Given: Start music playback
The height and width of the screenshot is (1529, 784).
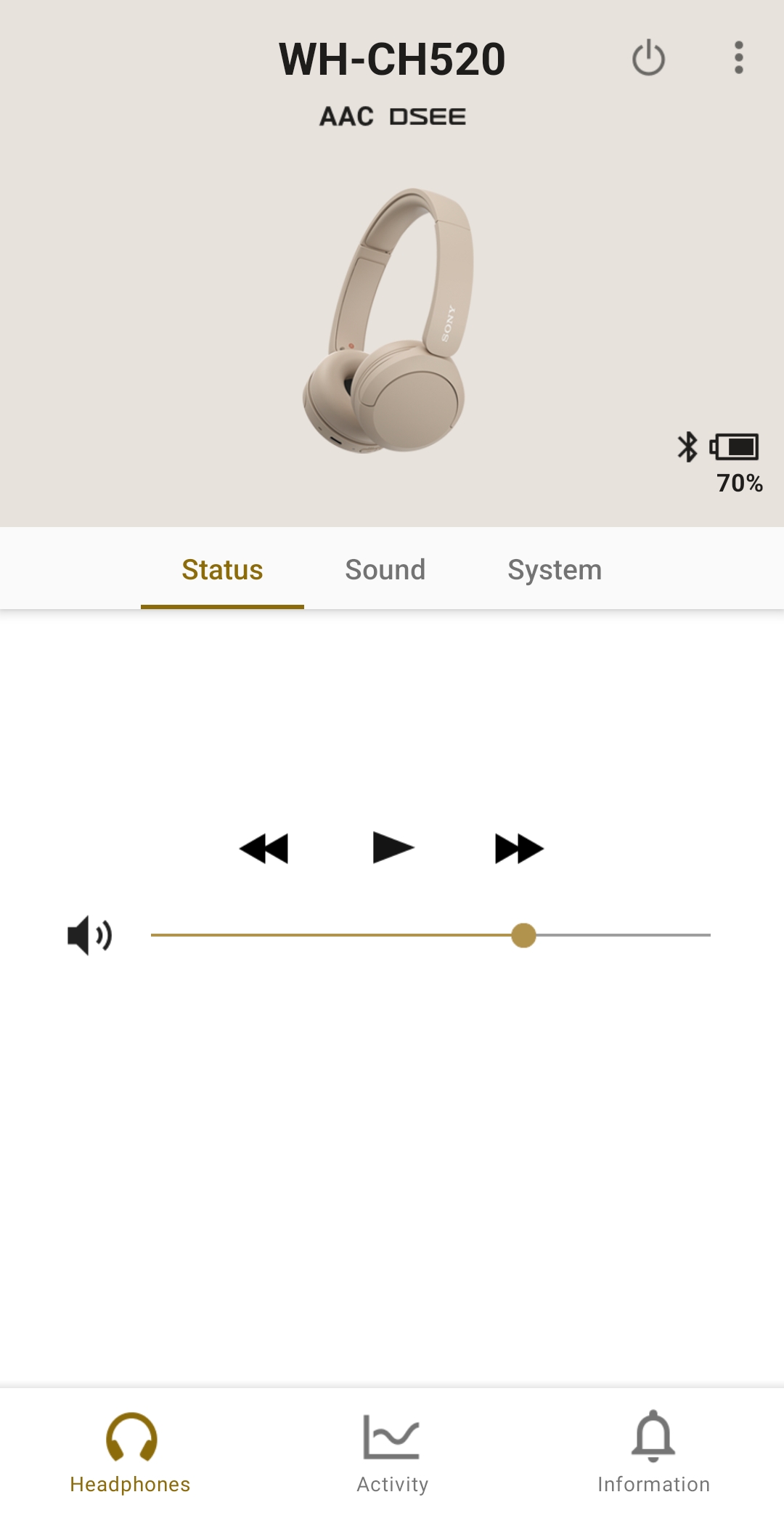Looking at the screenshot, I should point(393,847).
